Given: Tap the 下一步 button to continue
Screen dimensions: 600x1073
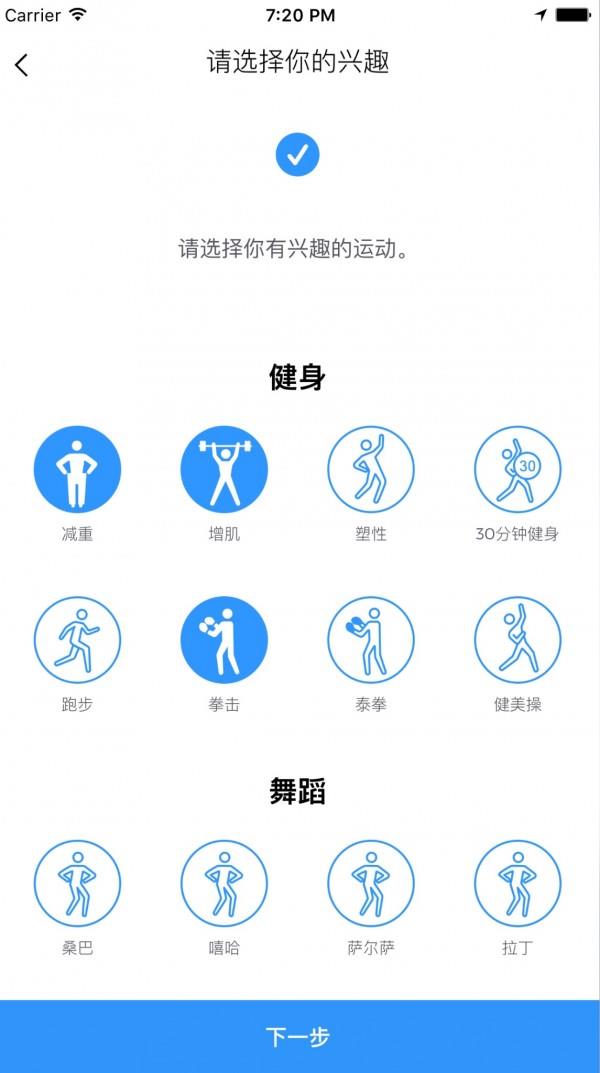Looking at the screenshot, I should 300,1036.
